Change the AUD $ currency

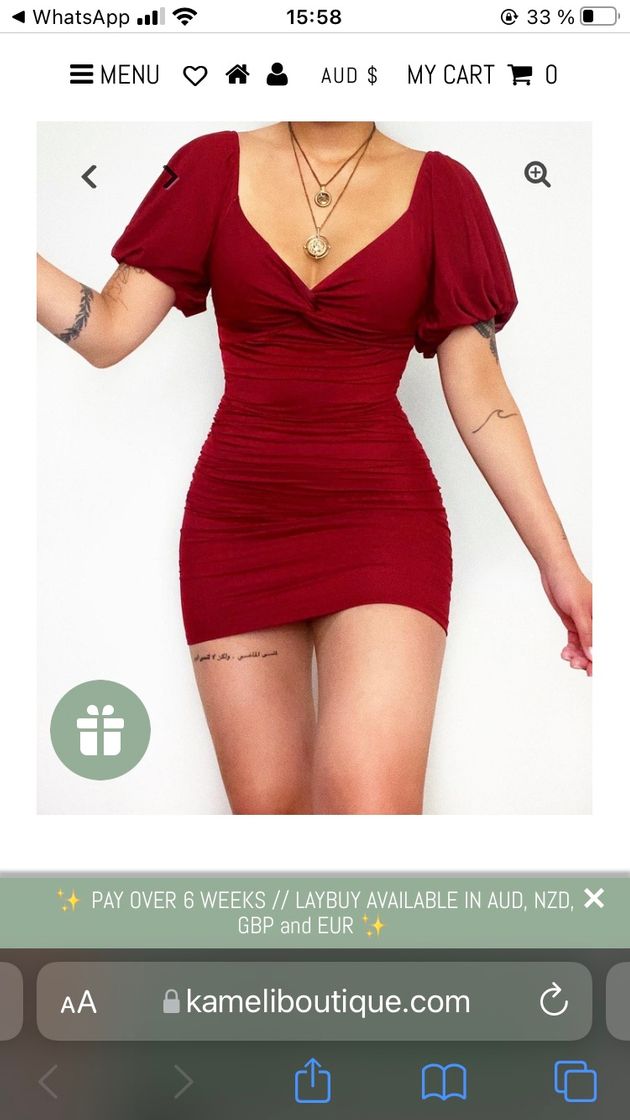(349, 76)
